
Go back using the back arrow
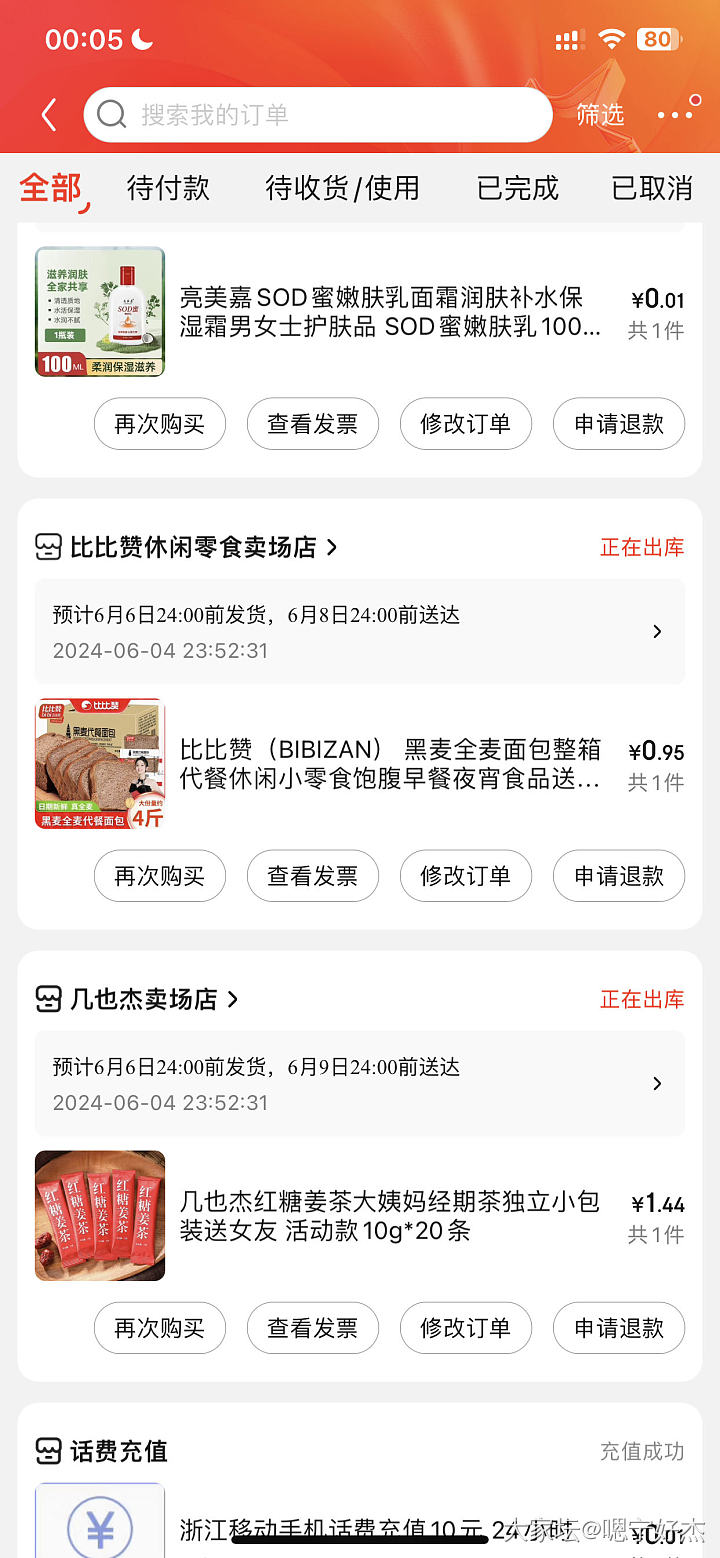pos(49,115)
